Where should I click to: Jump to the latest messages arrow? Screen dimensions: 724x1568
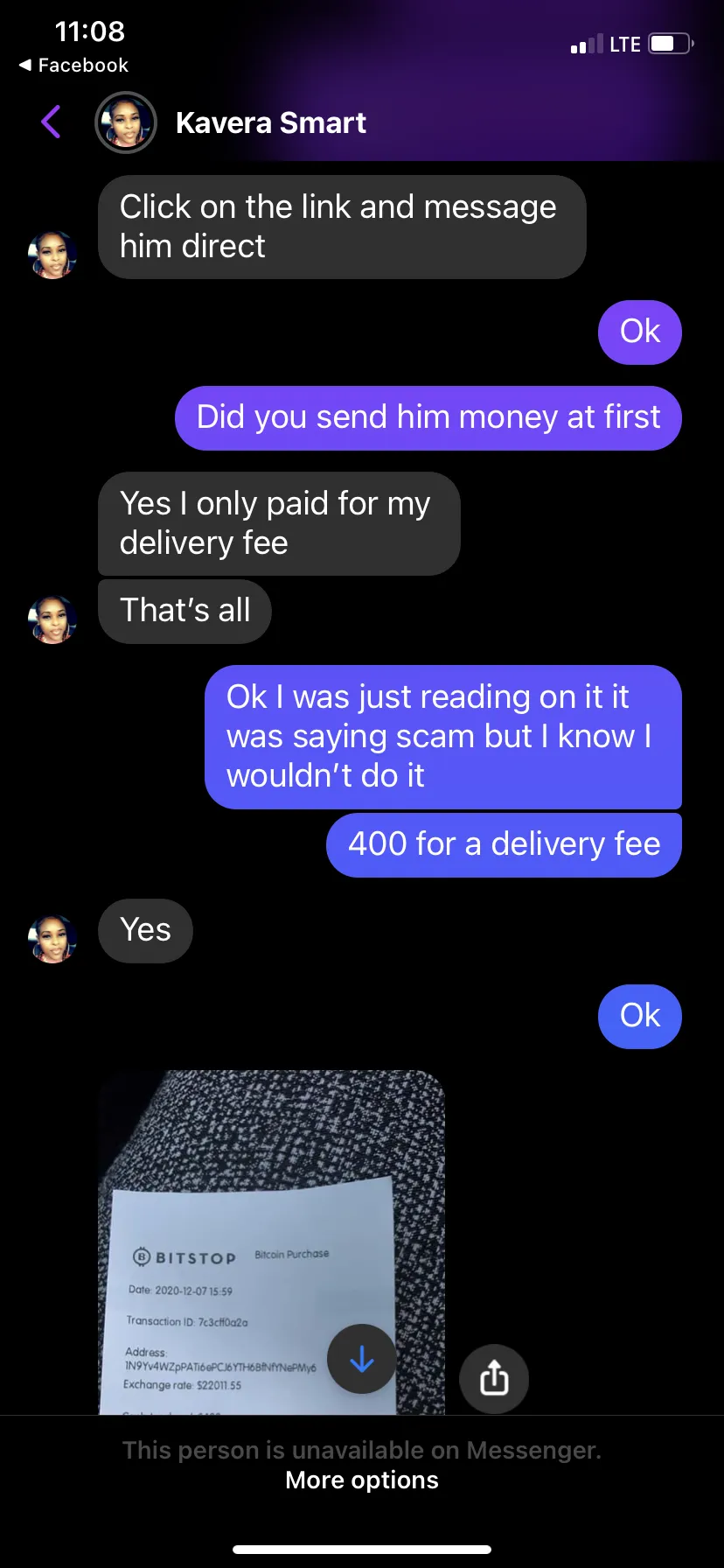(362, 1359)
